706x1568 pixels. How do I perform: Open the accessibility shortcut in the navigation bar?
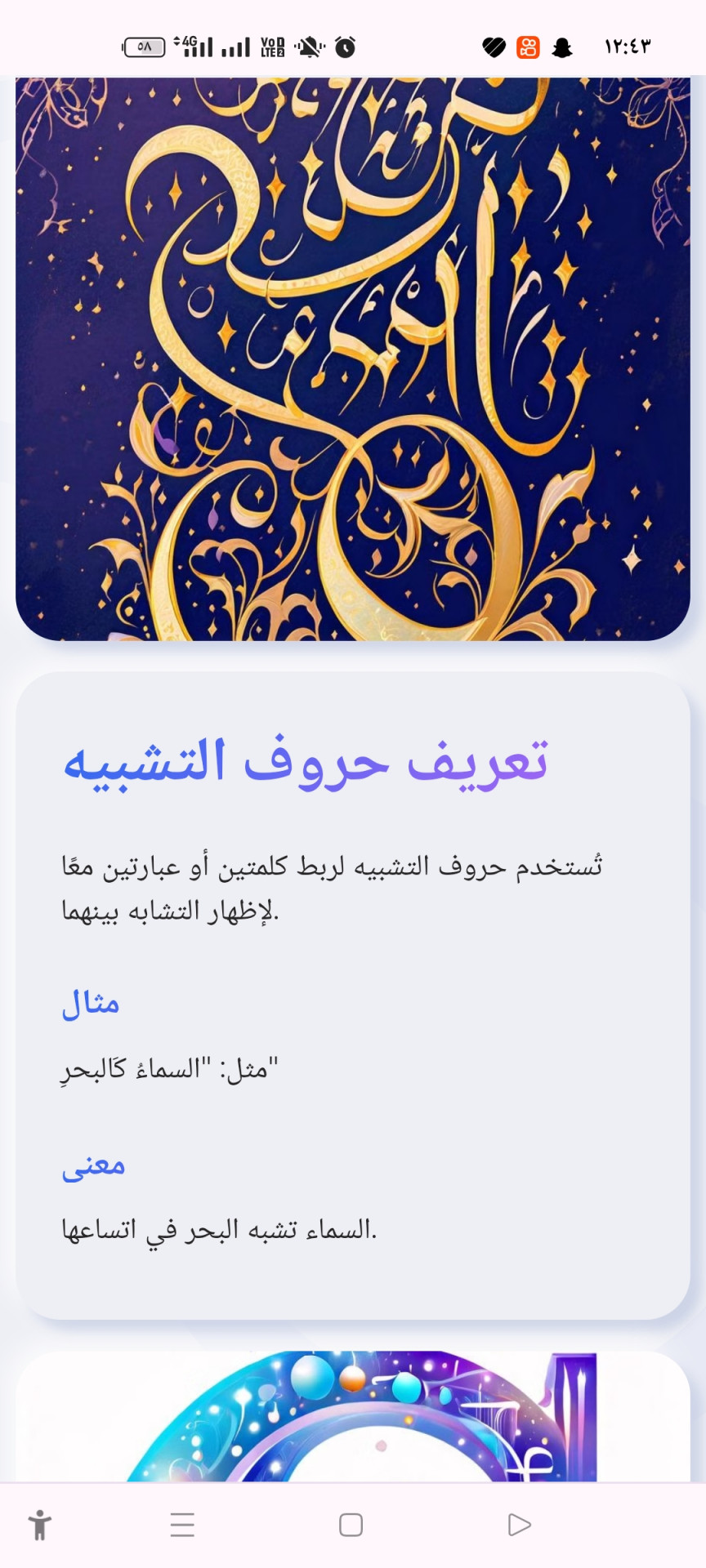39,1525
